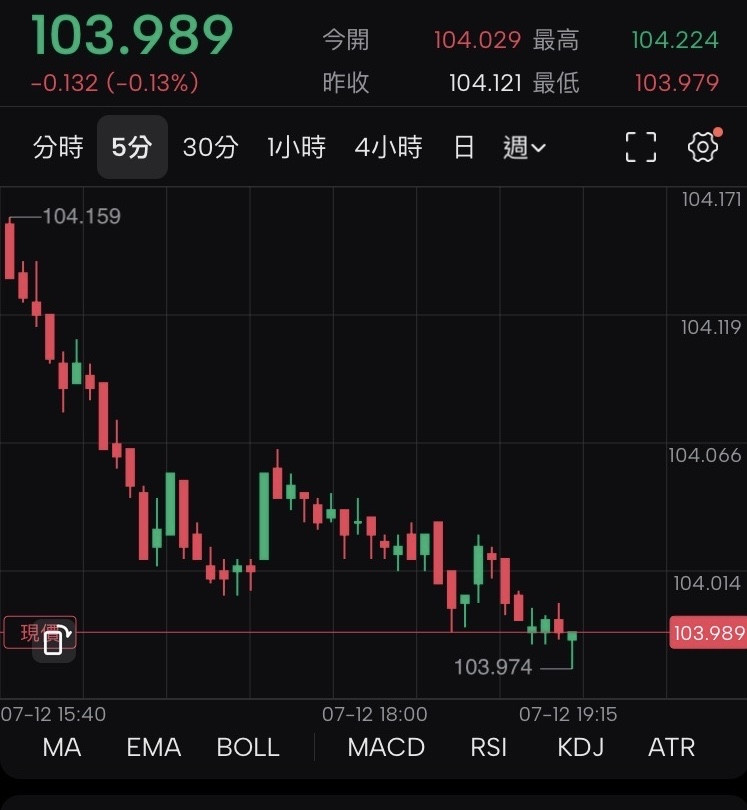Image resolution: width=747 pixels, height=810 pixels.
Task: Open chart settings gear
Action: pos(703,147)
